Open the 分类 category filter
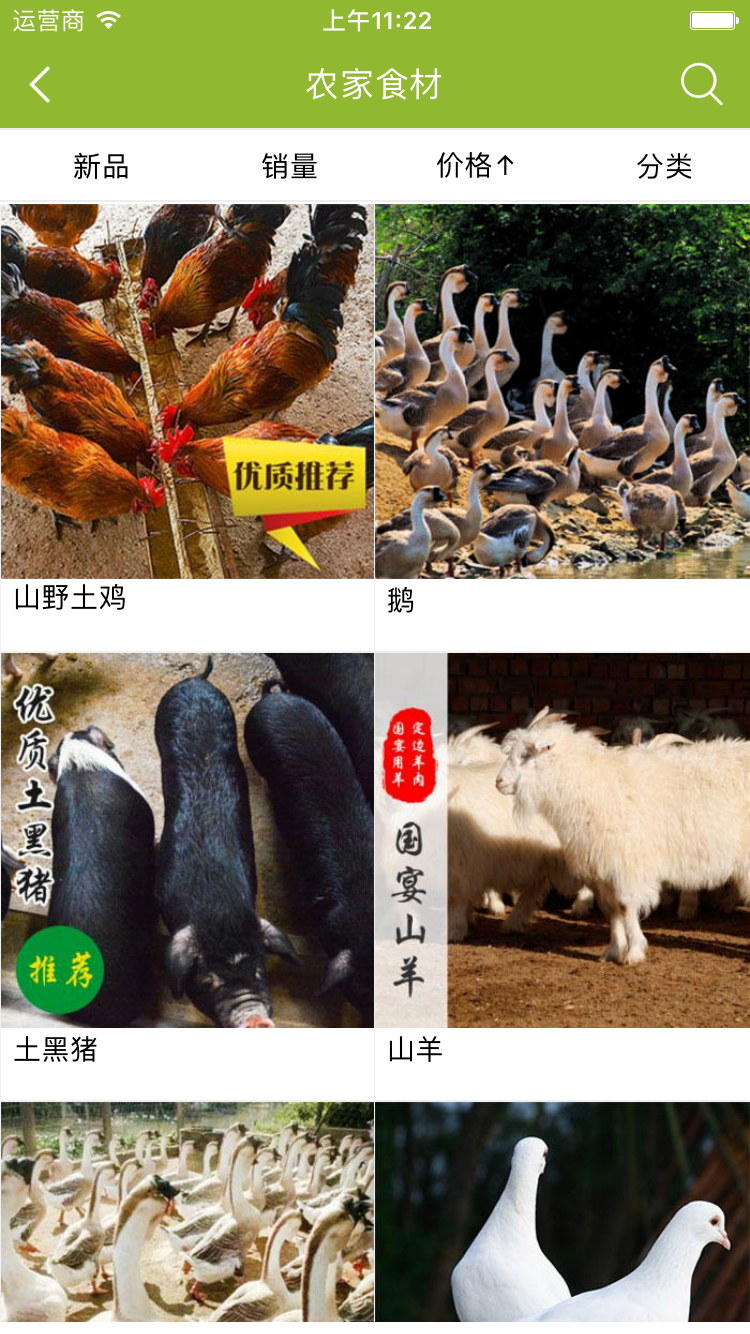 (x=664, y=166)
